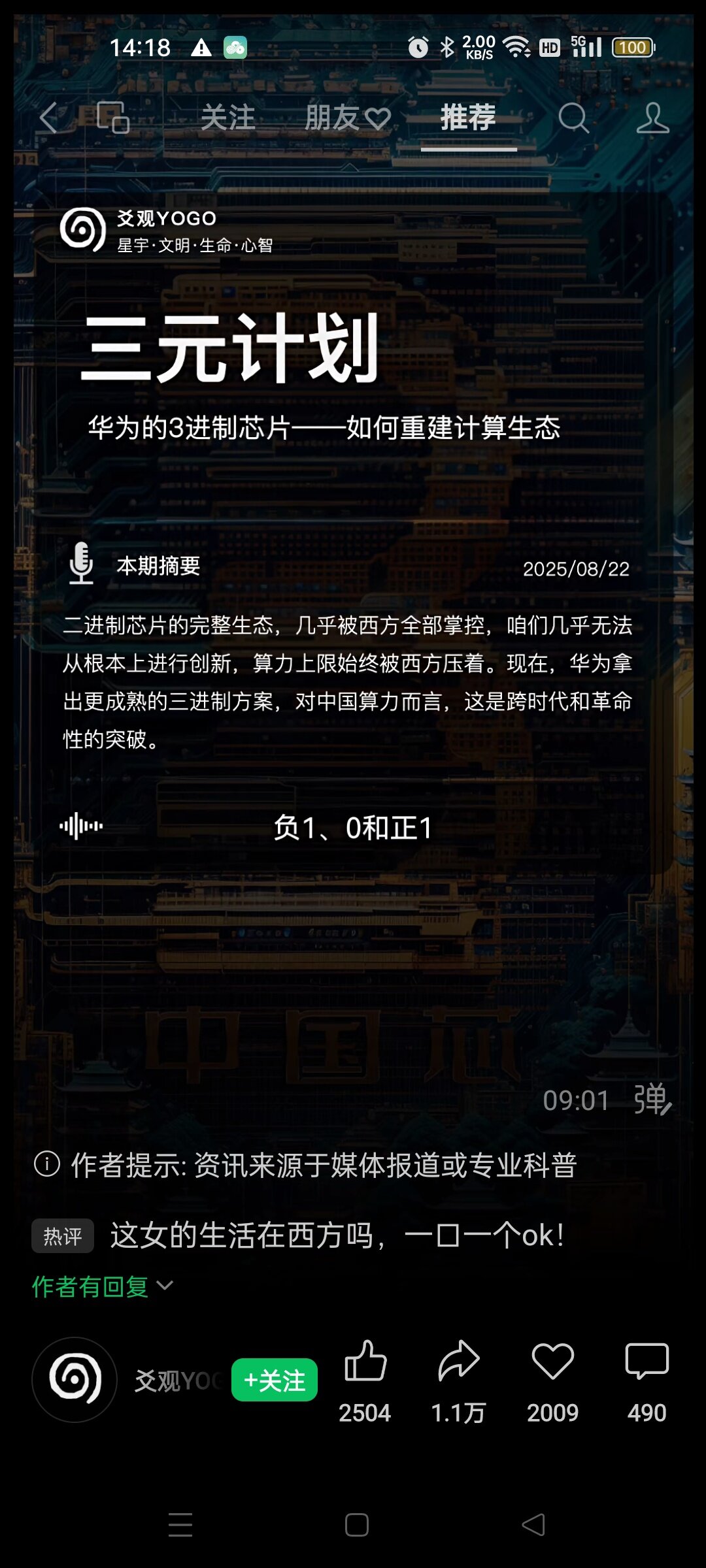Switch to the 推荐 tab

pos(468,118)
